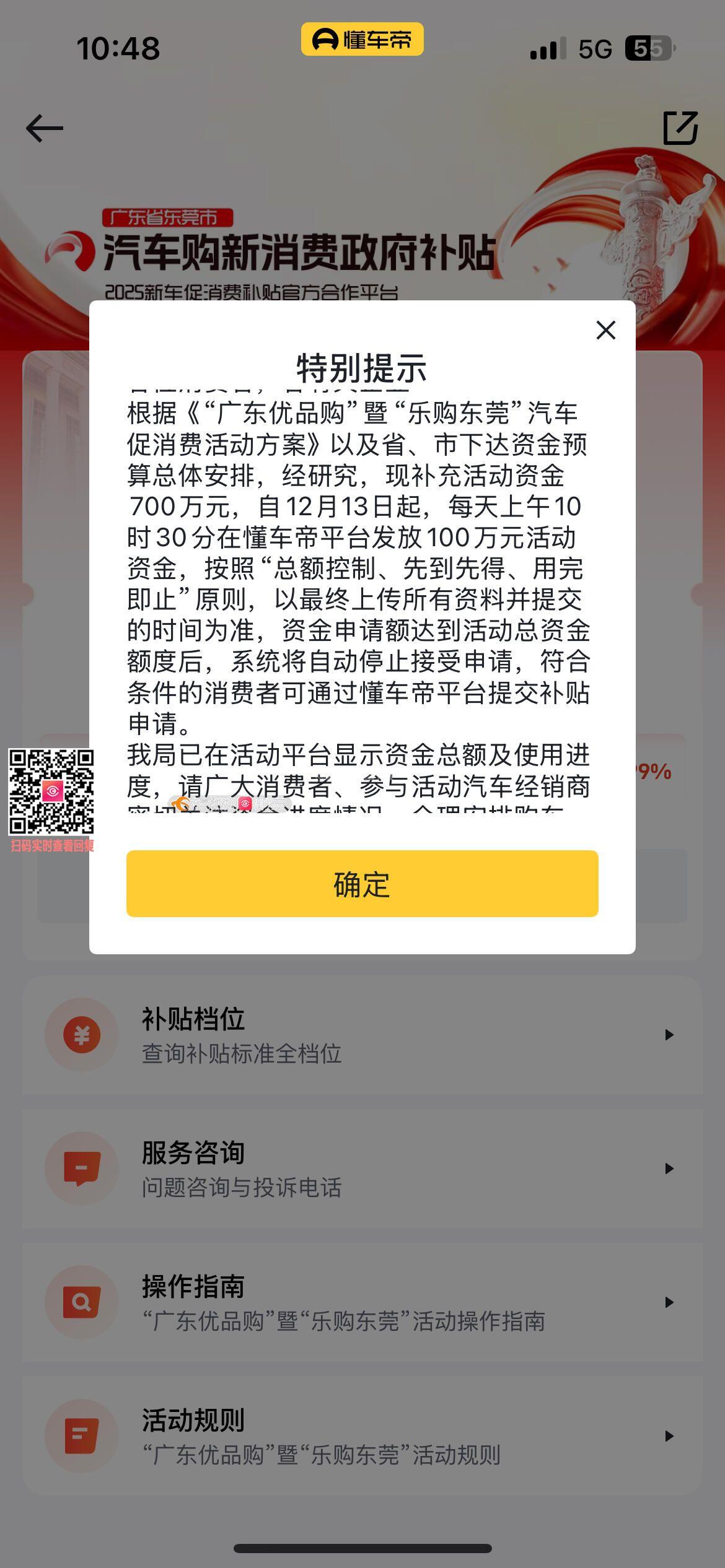Open 服务咨询 for consultation and complaints
This screenshot has height=1568, width=725.
coord(362,1168)
